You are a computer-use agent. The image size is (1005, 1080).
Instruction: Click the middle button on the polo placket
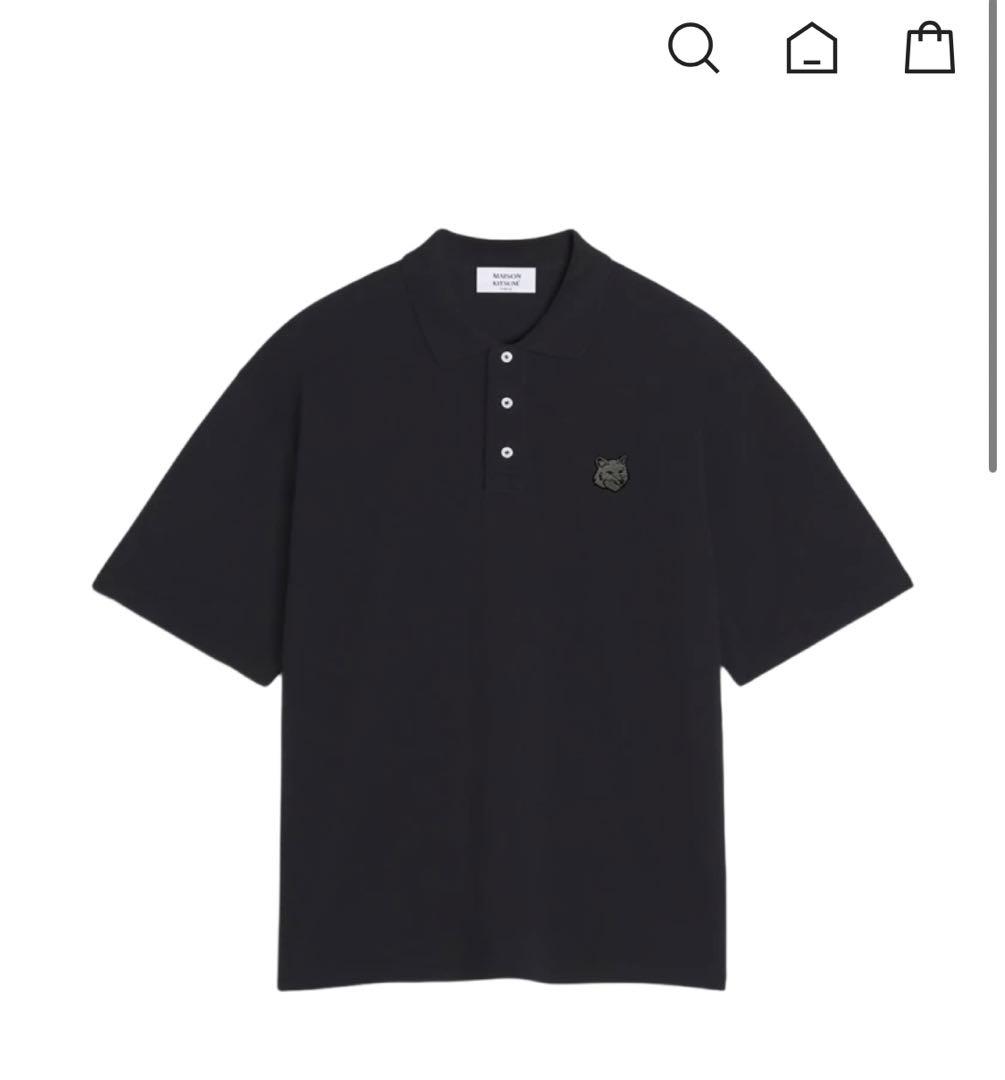tap(506, 405)
